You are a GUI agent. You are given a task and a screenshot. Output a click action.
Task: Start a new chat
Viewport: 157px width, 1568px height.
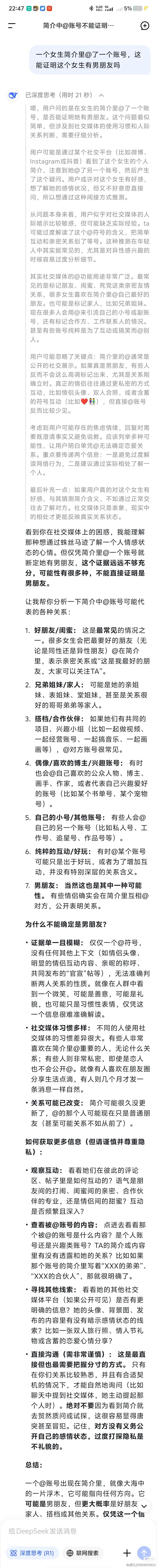[144, 26]
